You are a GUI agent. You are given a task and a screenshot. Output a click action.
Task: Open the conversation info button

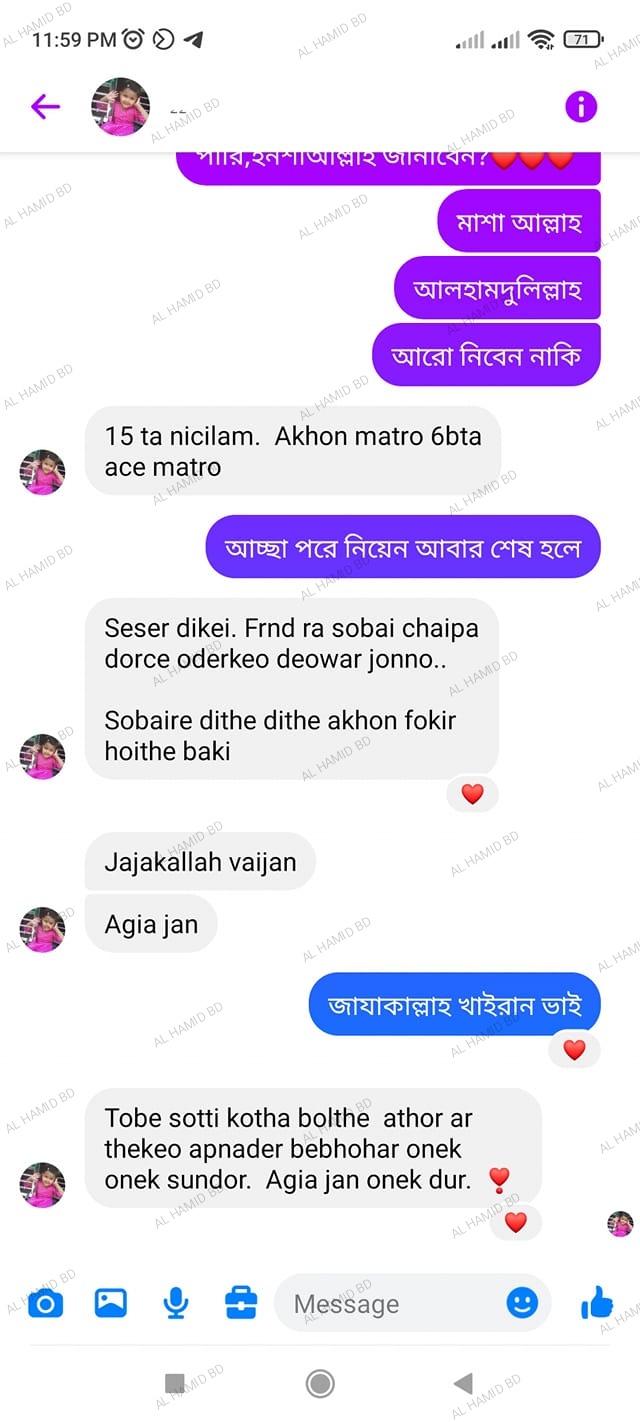[581, 106]
